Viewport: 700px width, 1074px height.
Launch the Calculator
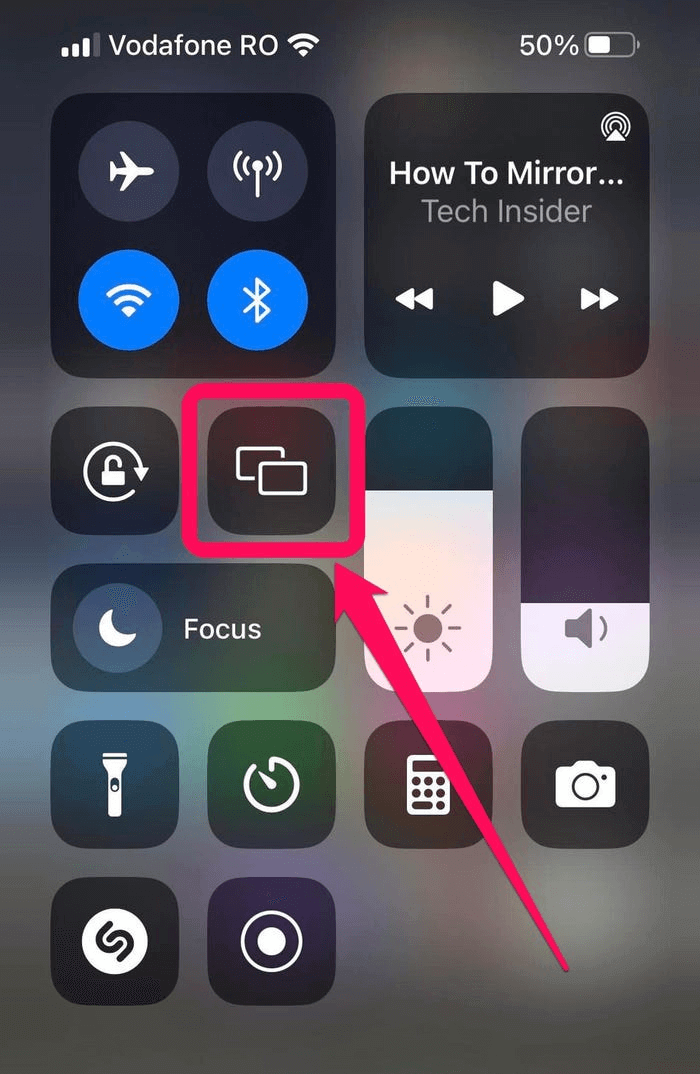tap(428, 785)
